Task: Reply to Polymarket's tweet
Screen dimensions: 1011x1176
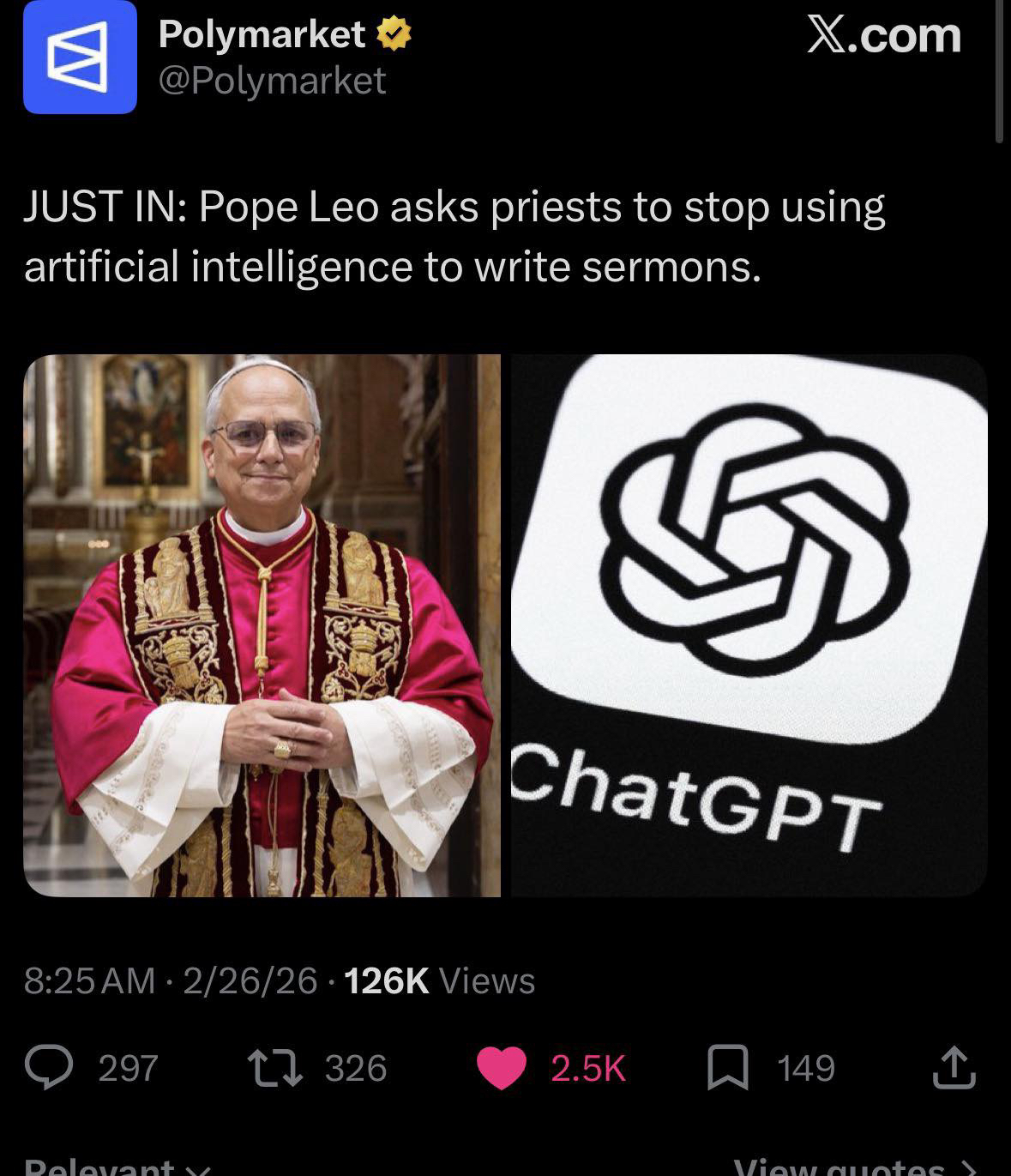Action: pyautogui.click(x=49, y=1068)
